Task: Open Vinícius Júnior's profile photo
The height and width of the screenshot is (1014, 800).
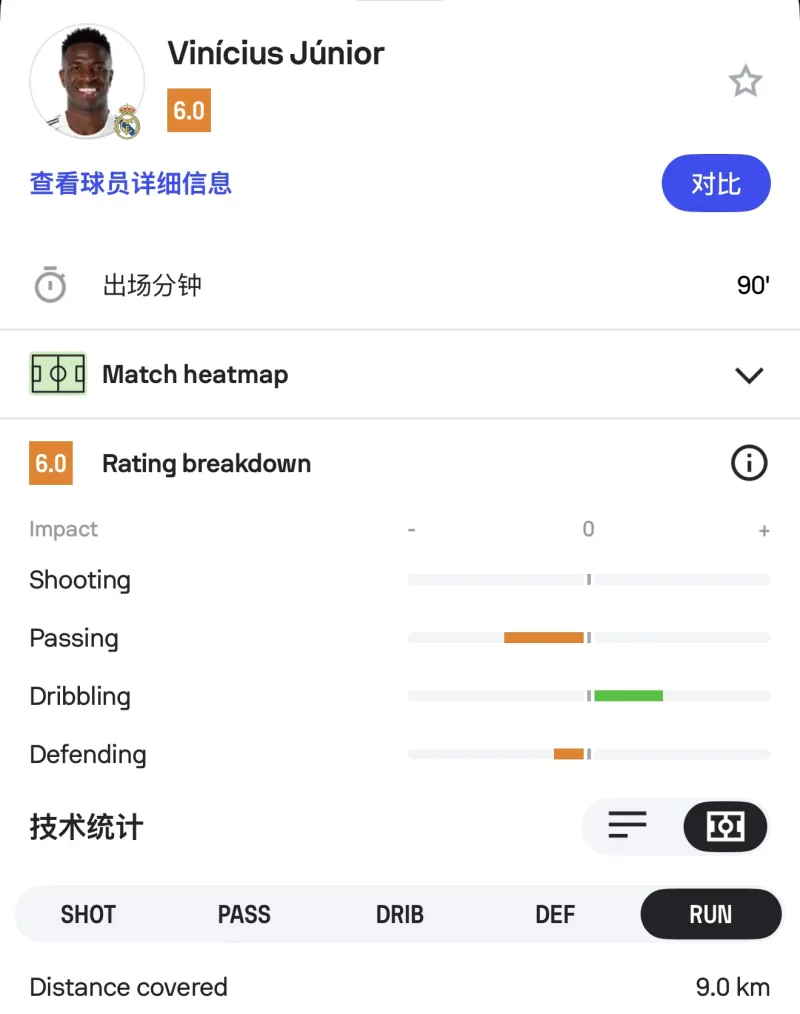Action: tap(87, 82)
